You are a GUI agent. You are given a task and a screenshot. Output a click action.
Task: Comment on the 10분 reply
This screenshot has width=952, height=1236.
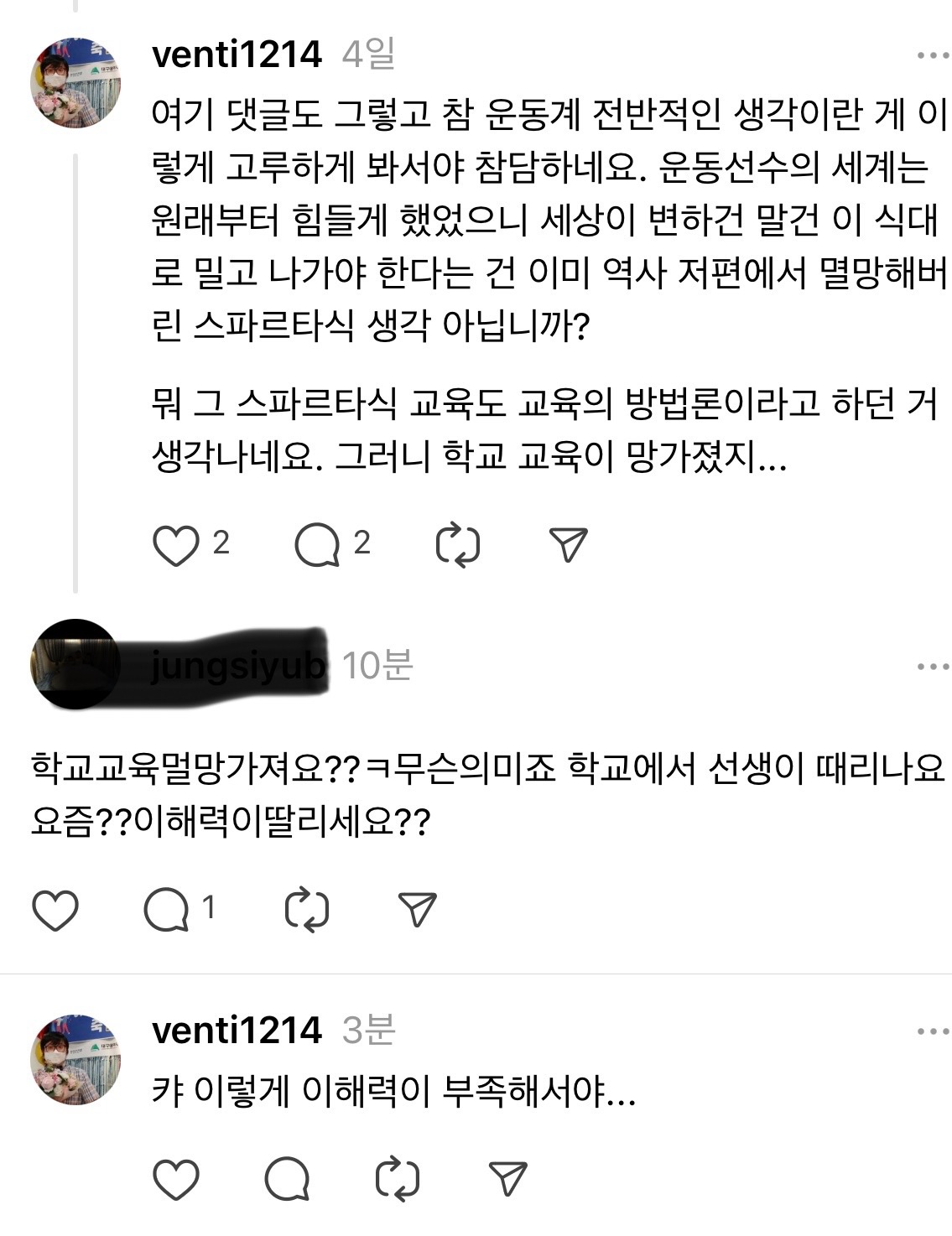tap(165, 910)
